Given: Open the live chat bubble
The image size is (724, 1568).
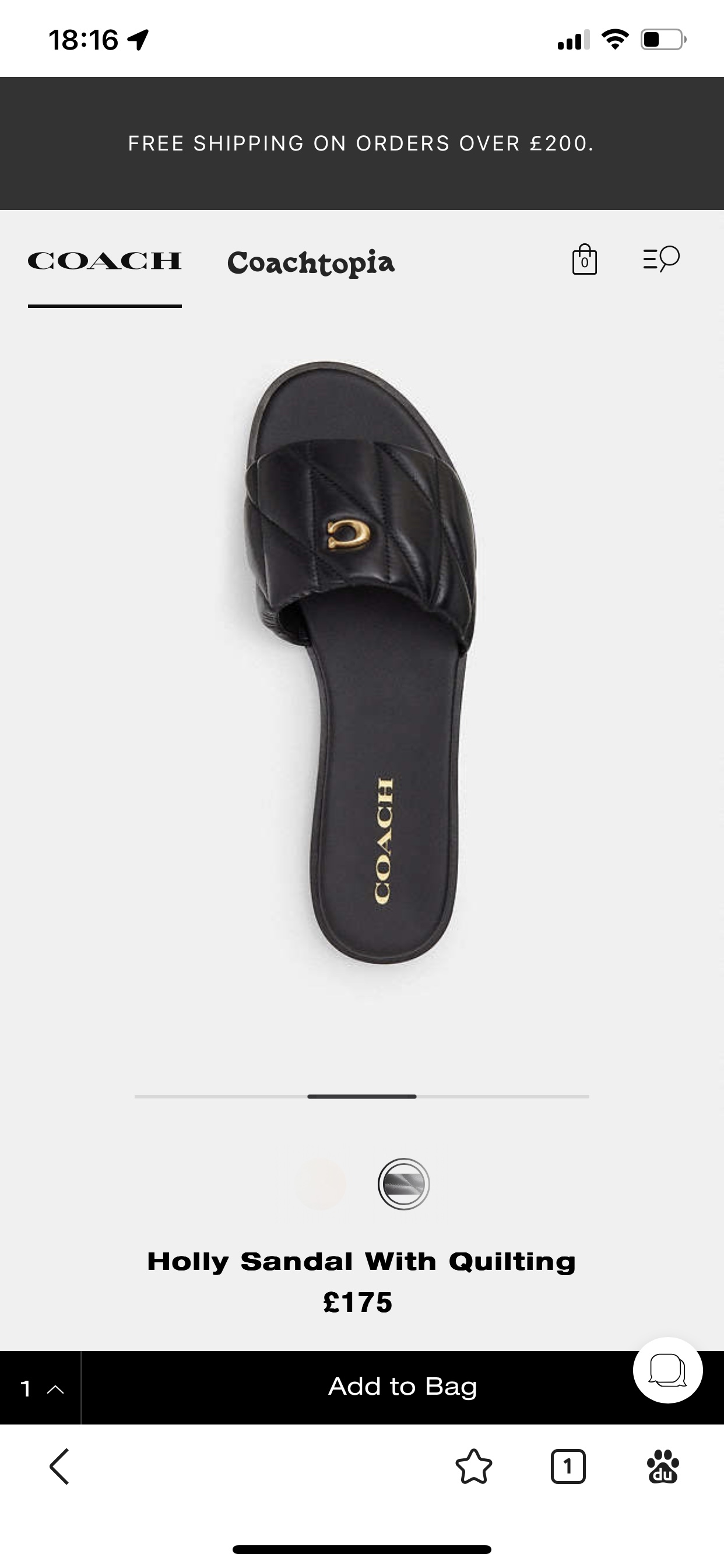Looking at the screenshot, I should [x=667, y=1370].
